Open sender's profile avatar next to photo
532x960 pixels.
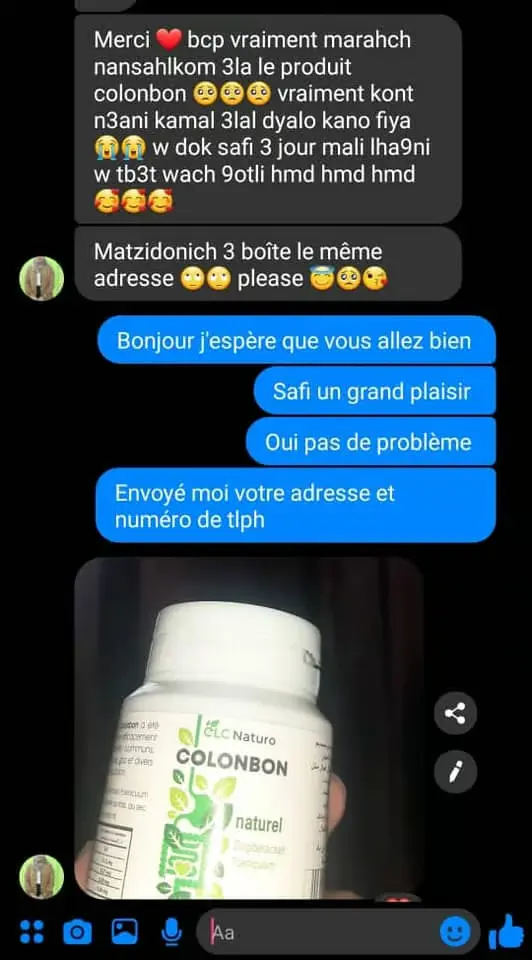[x=42, y=877]
